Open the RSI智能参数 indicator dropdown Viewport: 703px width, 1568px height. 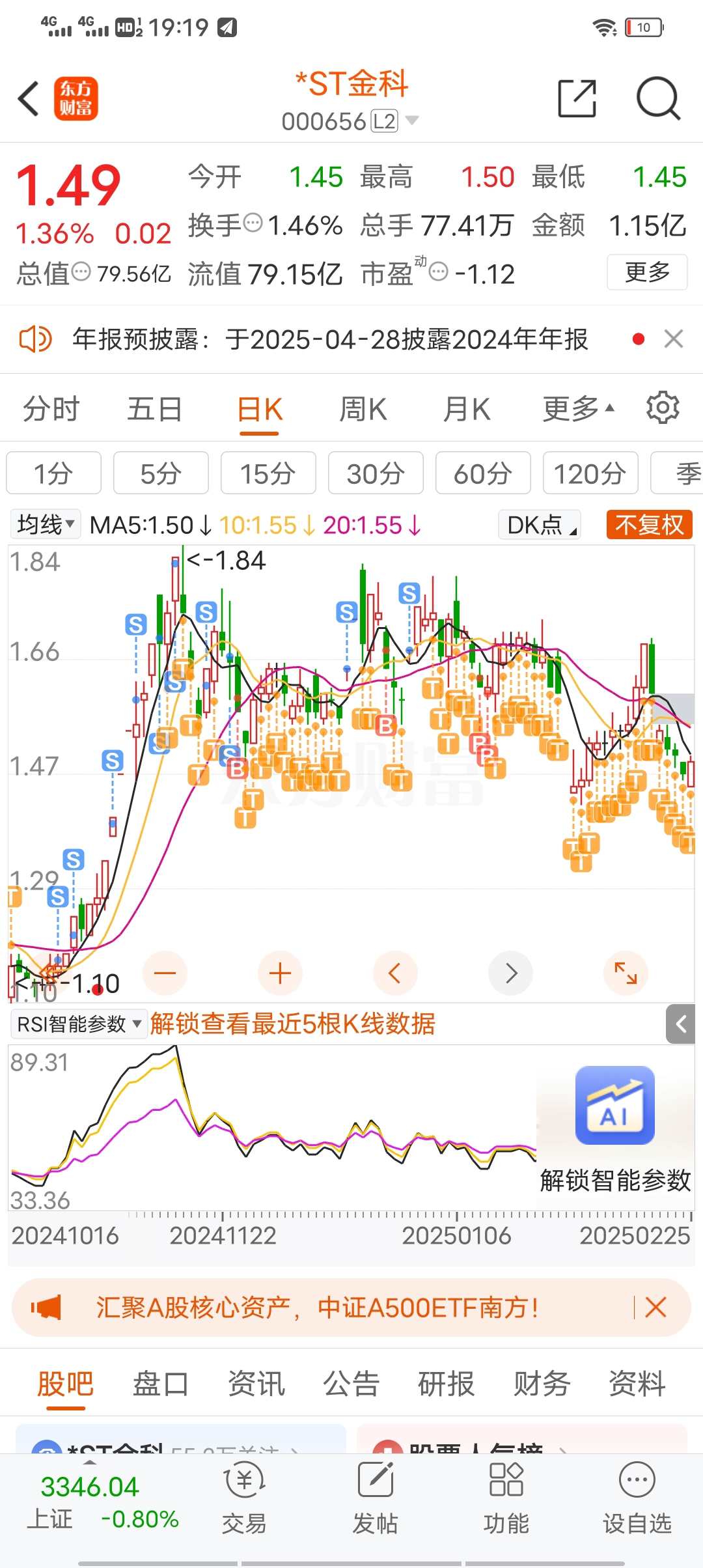pyautogui.click(x=79, y=1024)
